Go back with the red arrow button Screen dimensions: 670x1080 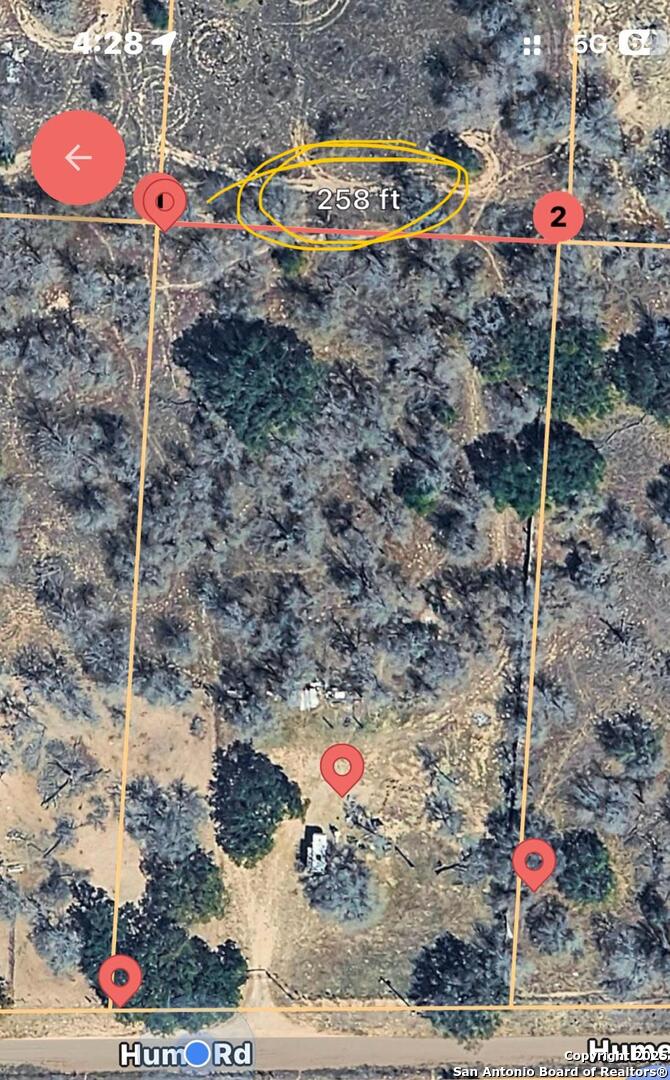pos(78,158)
